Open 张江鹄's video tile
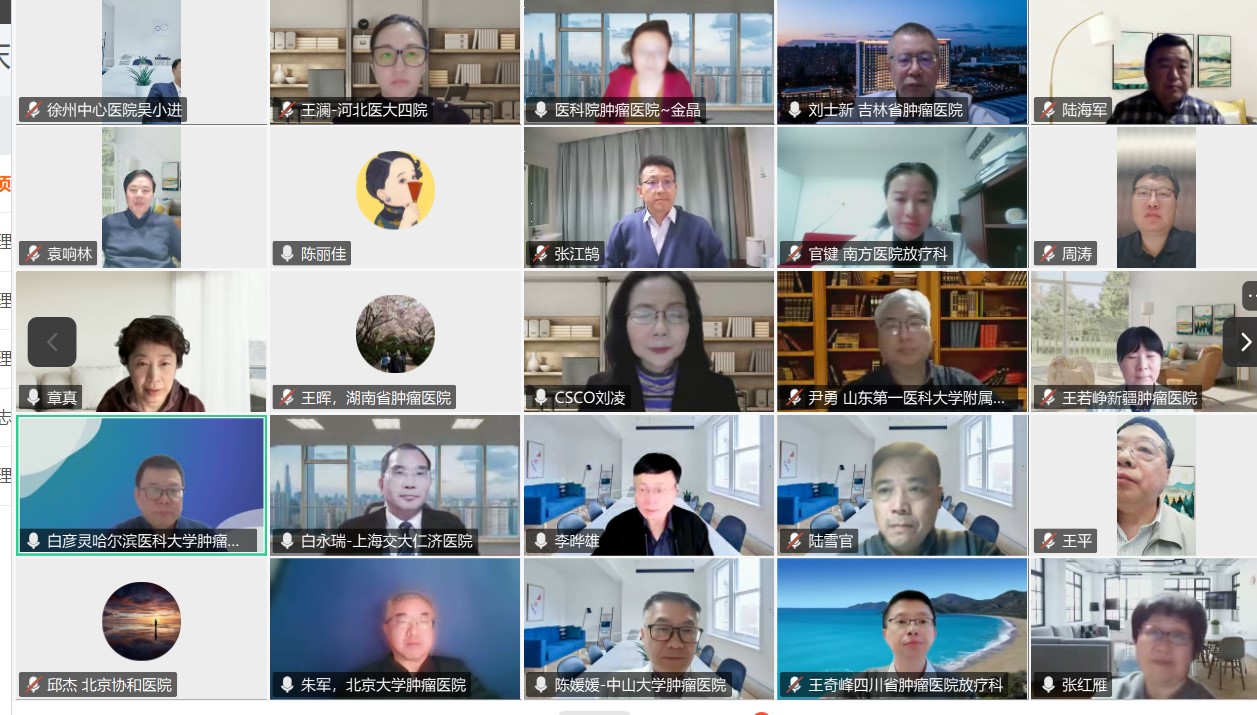1257x715 pixels. coord(648,197)
